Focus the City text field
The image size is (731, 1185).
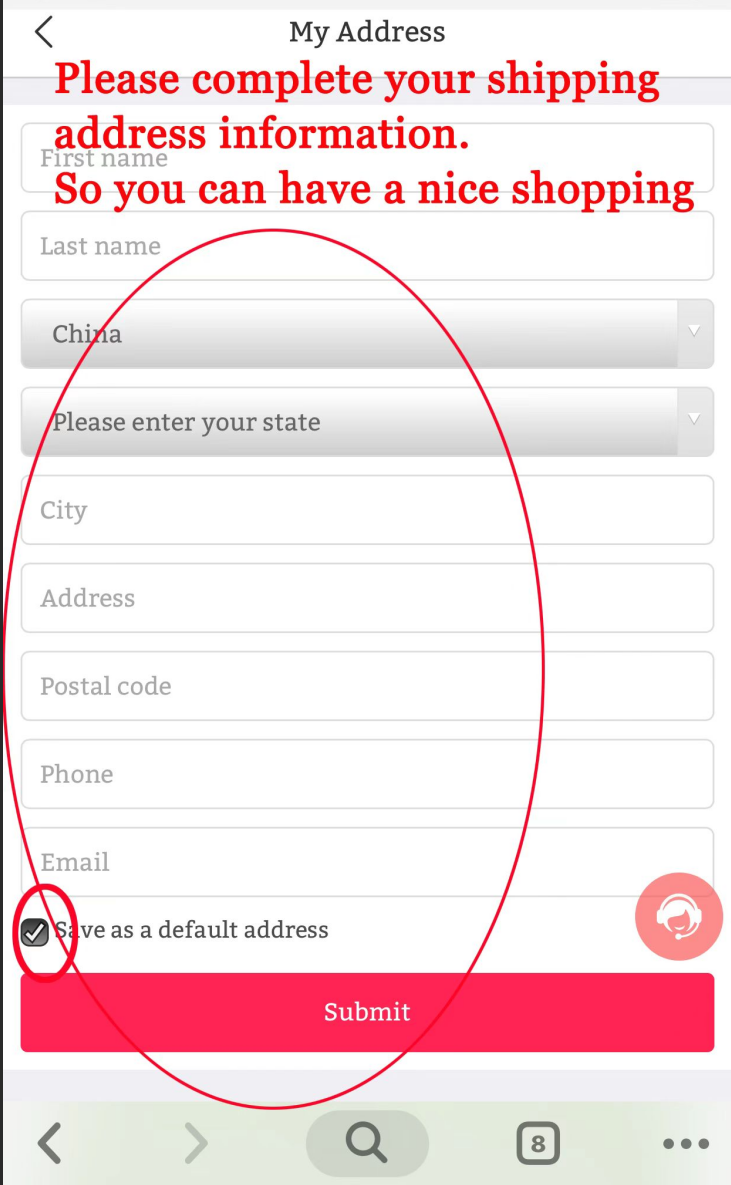click(366, 510)
